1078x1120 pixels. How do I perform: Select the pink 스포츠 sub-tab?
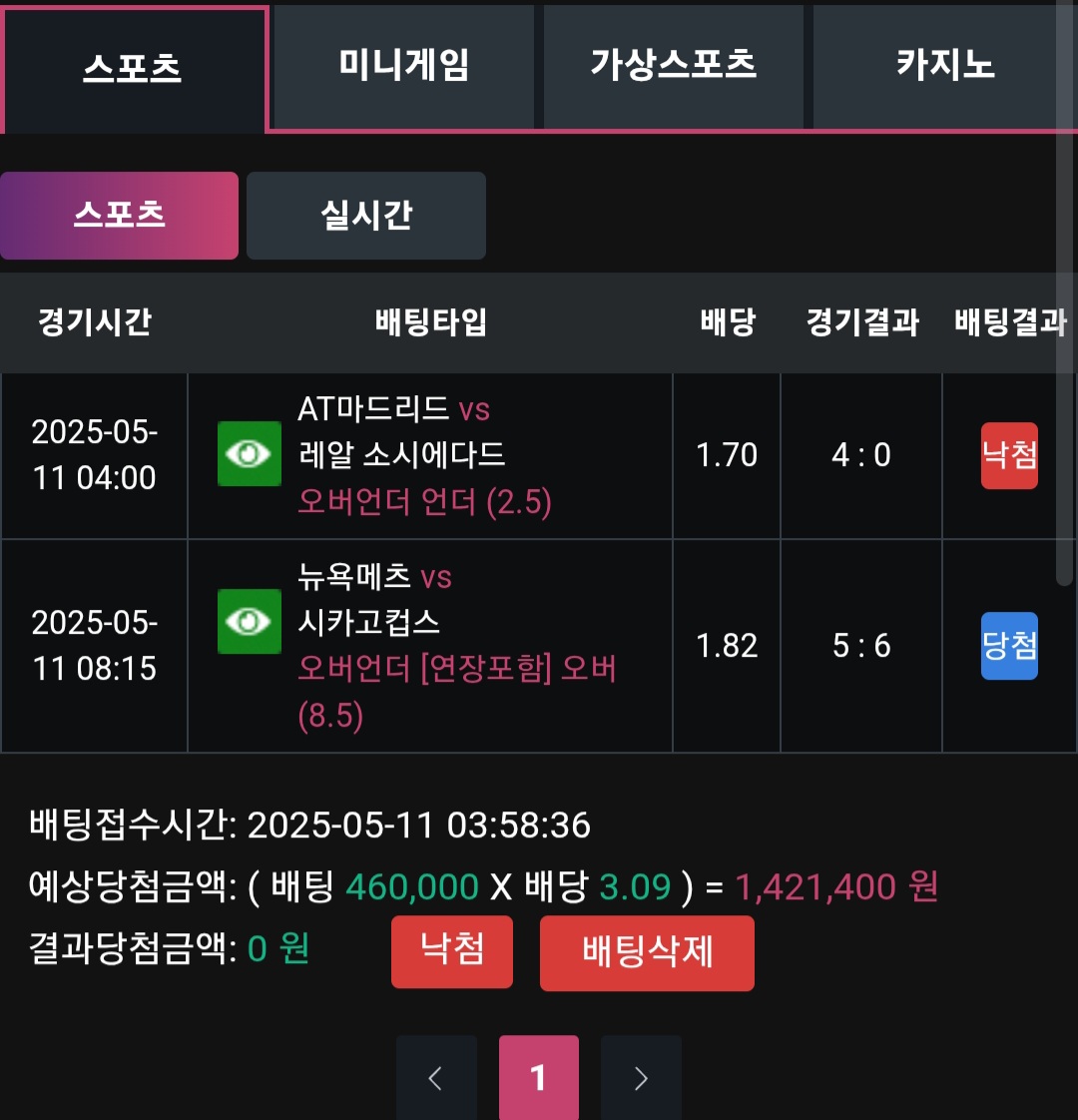[119, 216]
